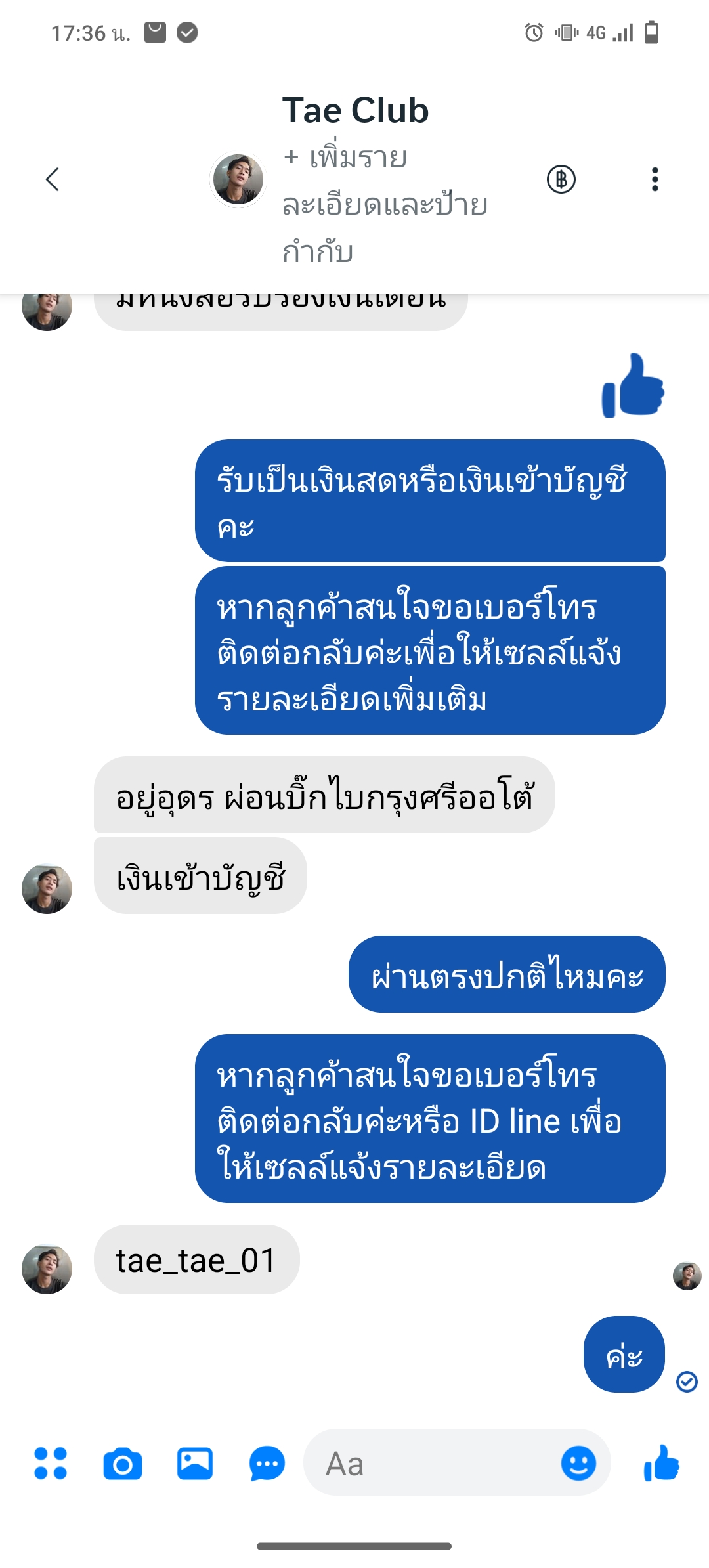Screen dimensions: 709x1568
Task: Tap add details and labels link
Action: coord(384,205)
